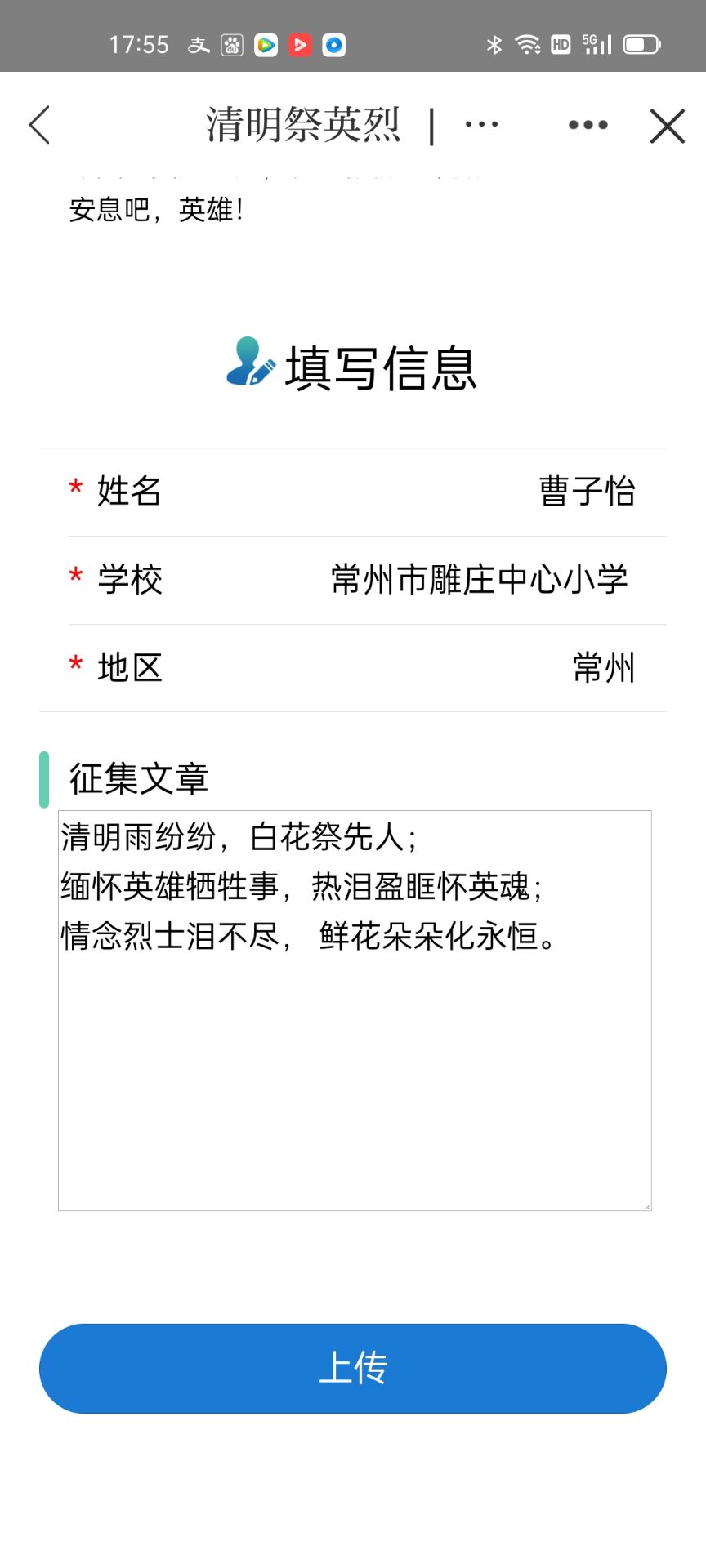This screenshot has width=706, height=1568.
Task: Edit the 姓名 name field
Action: pos(353,492)
